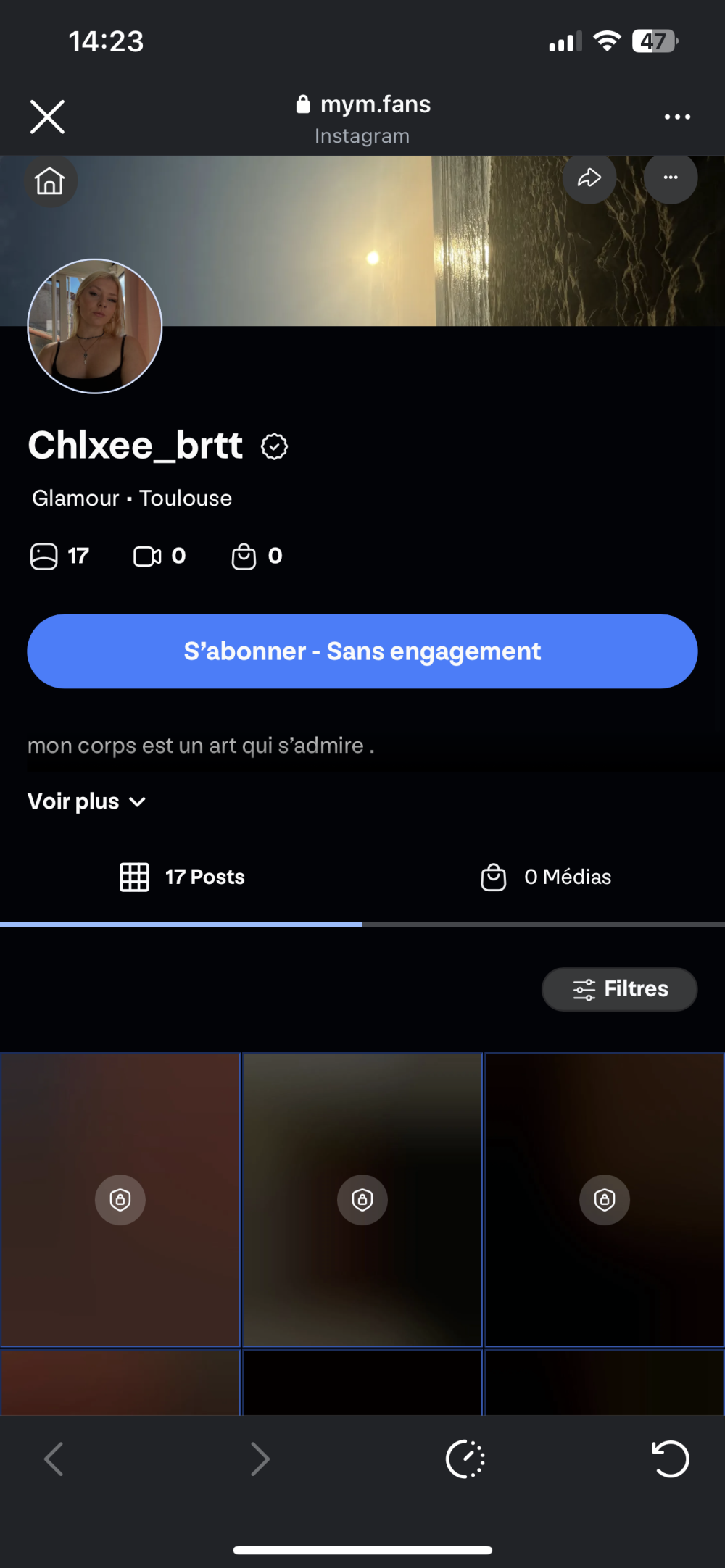Tap the dashed gauge icon in the bottom bar

(x=465, y=1459)
